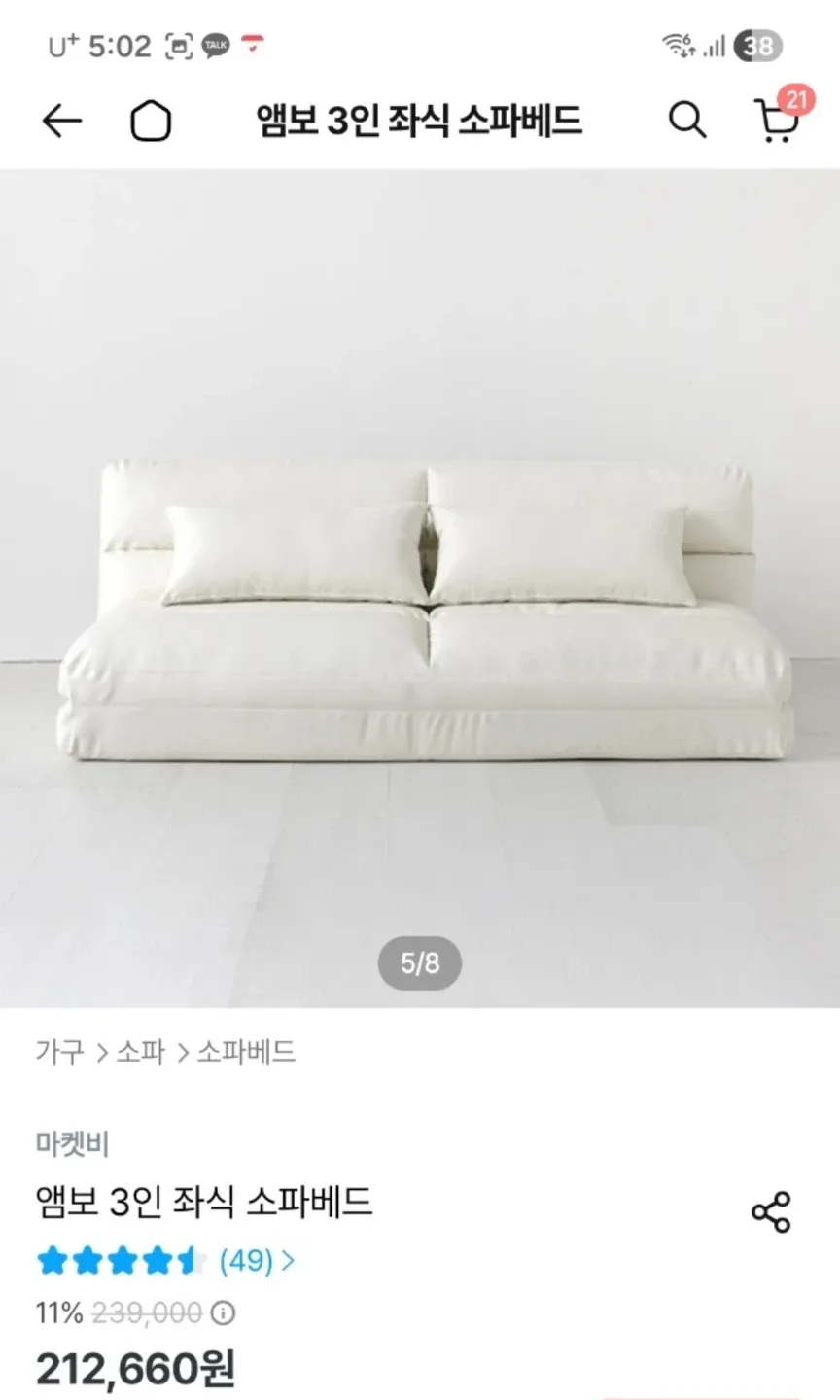The height and width of the screenshot is (1400, 840).
Task: Open the 가구 category breadcrumb
Action: pyautogui.click(x=59, y=1052)
